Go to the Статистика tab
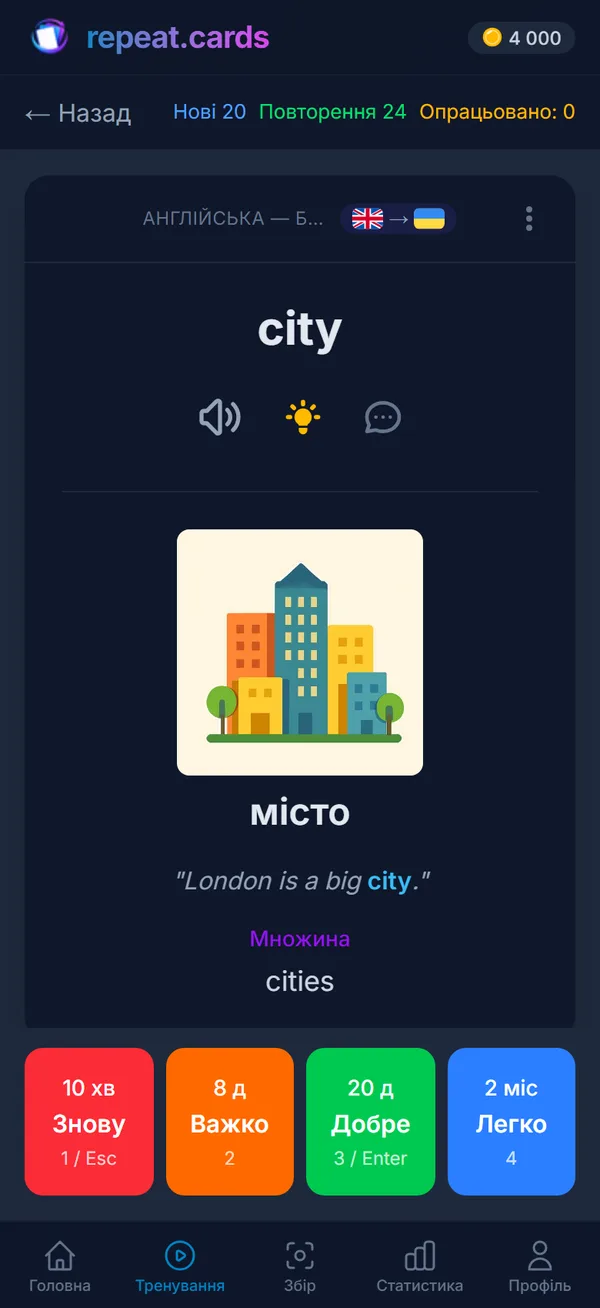The height and width of the screenshot is (1308, 600). tap(420, 1267)
